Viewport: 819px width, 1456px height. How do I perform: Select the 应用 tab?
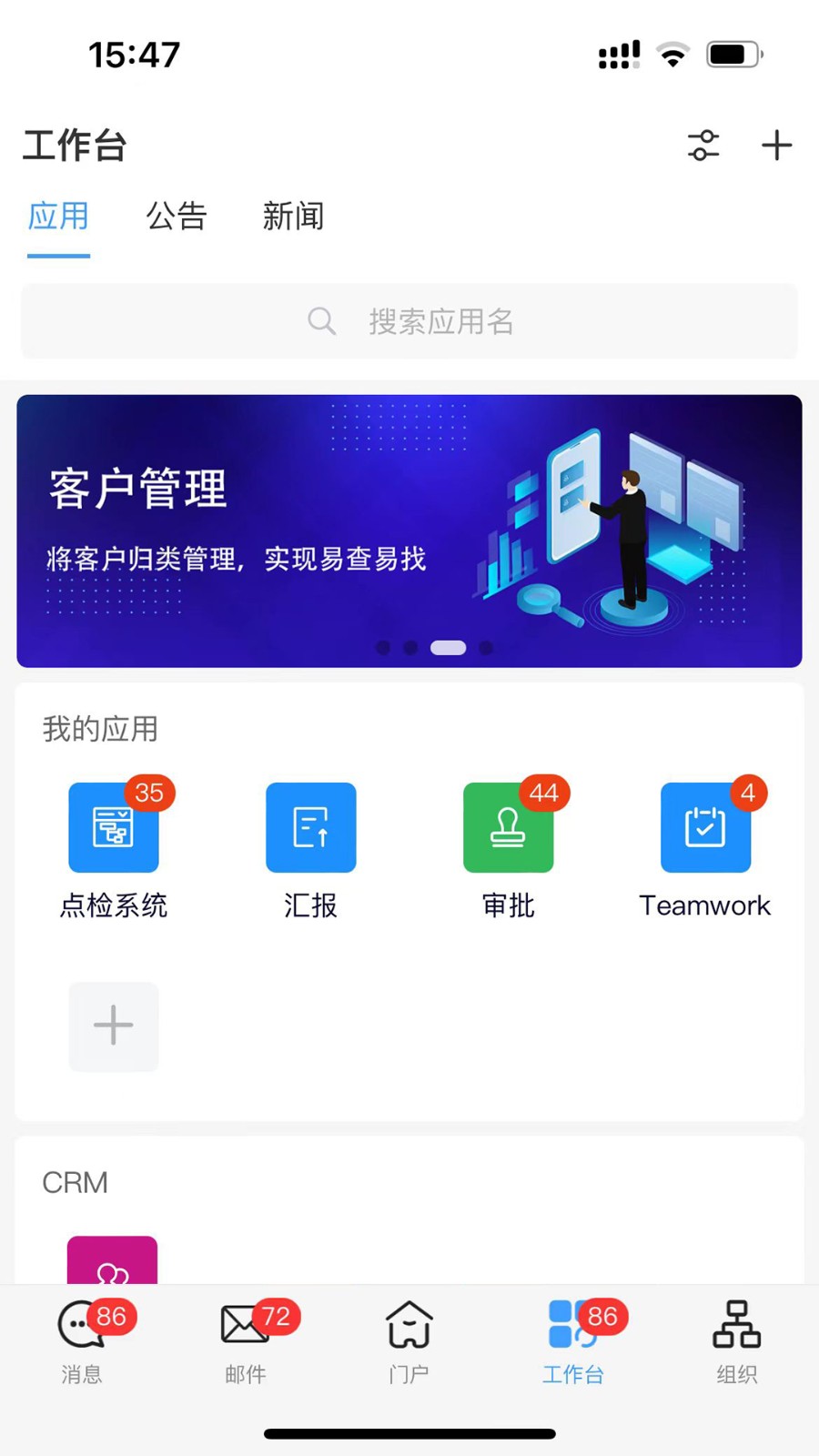(x=58, y=217)
